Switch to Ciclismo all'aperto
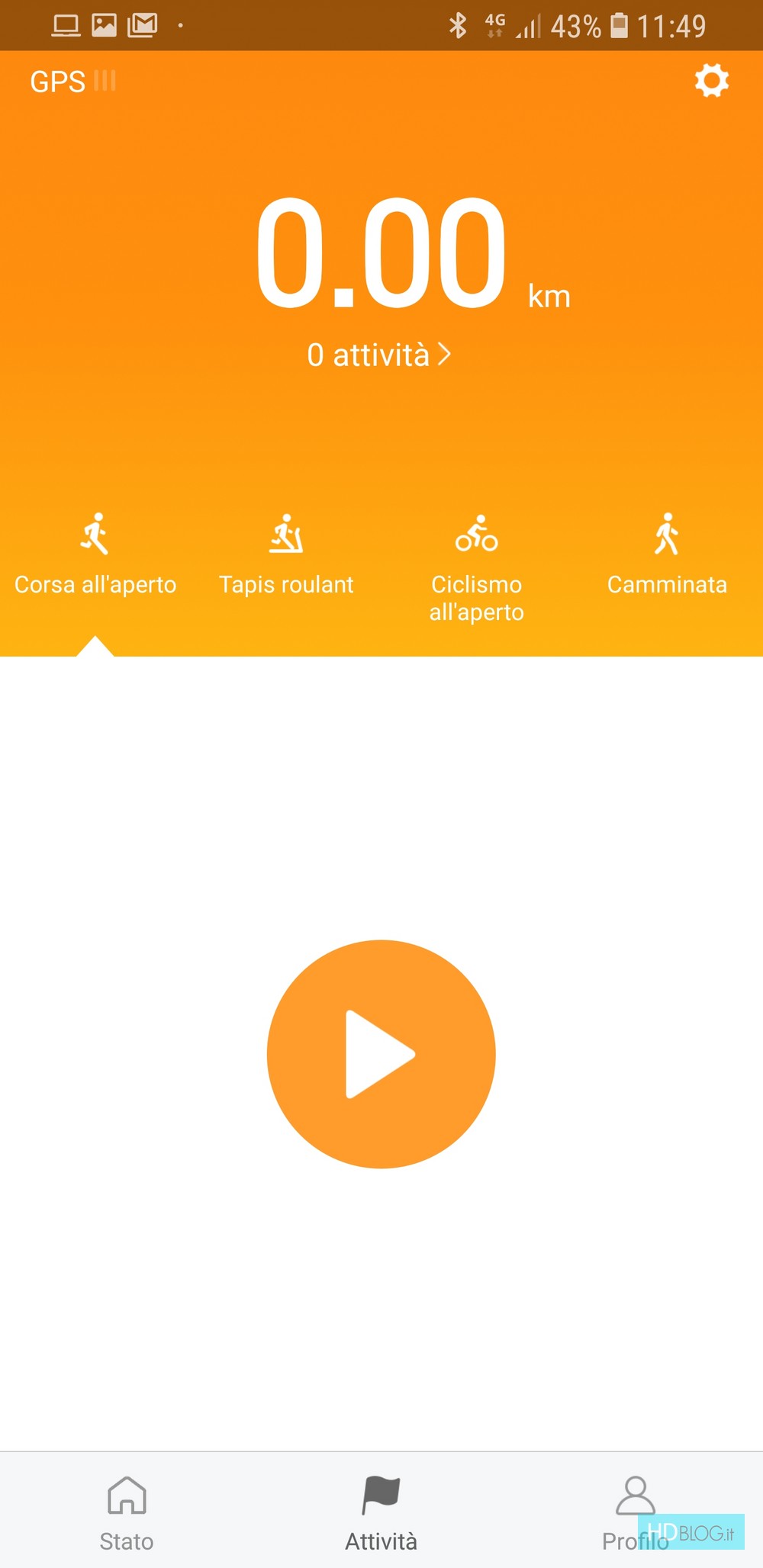This screenshot has width=763, height=1568. point(477,568)
